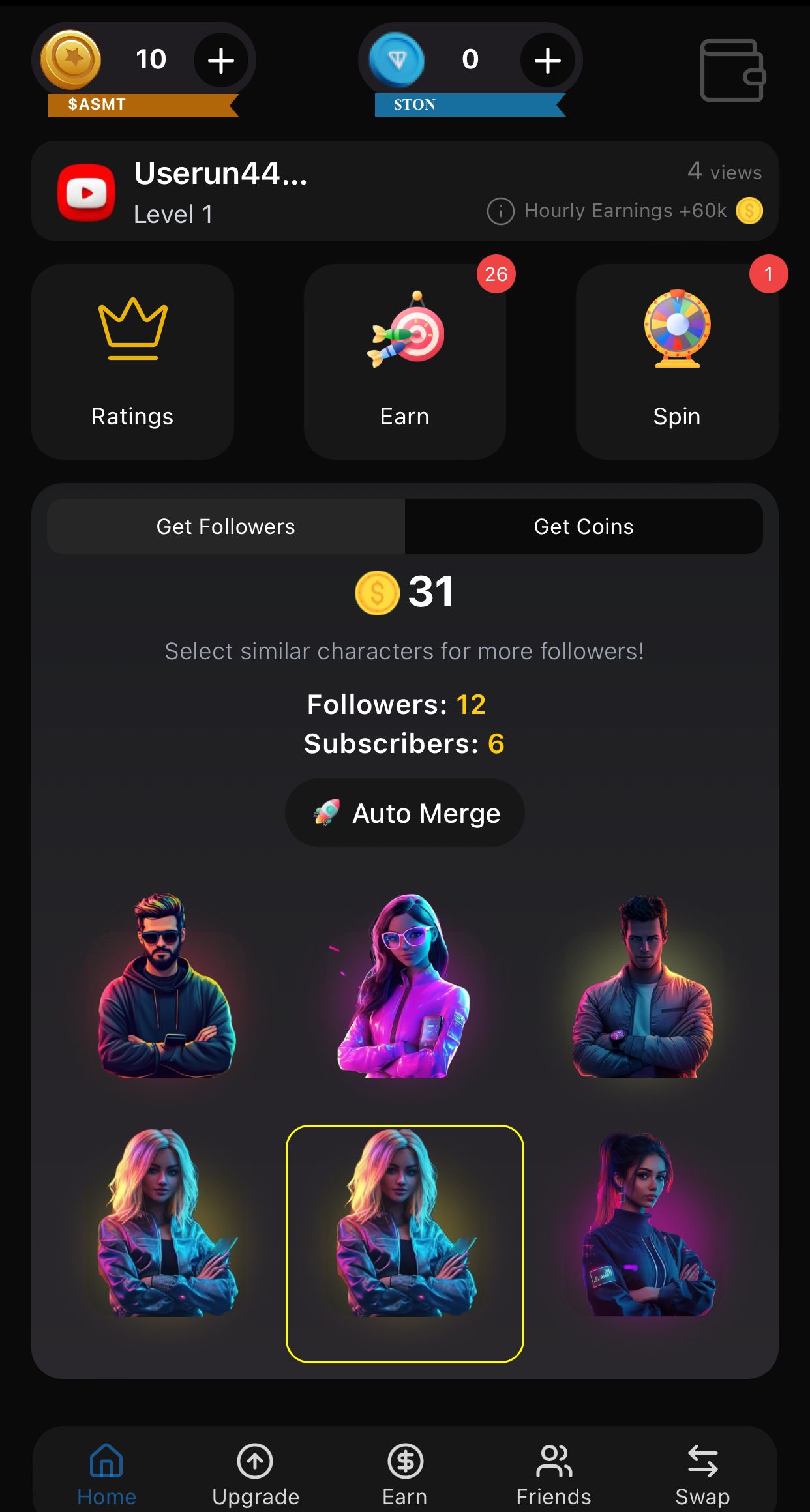This screenshot has height=1512, width=810.
Task: Switch to the Get Coins tab
Action: click(584, 526)
